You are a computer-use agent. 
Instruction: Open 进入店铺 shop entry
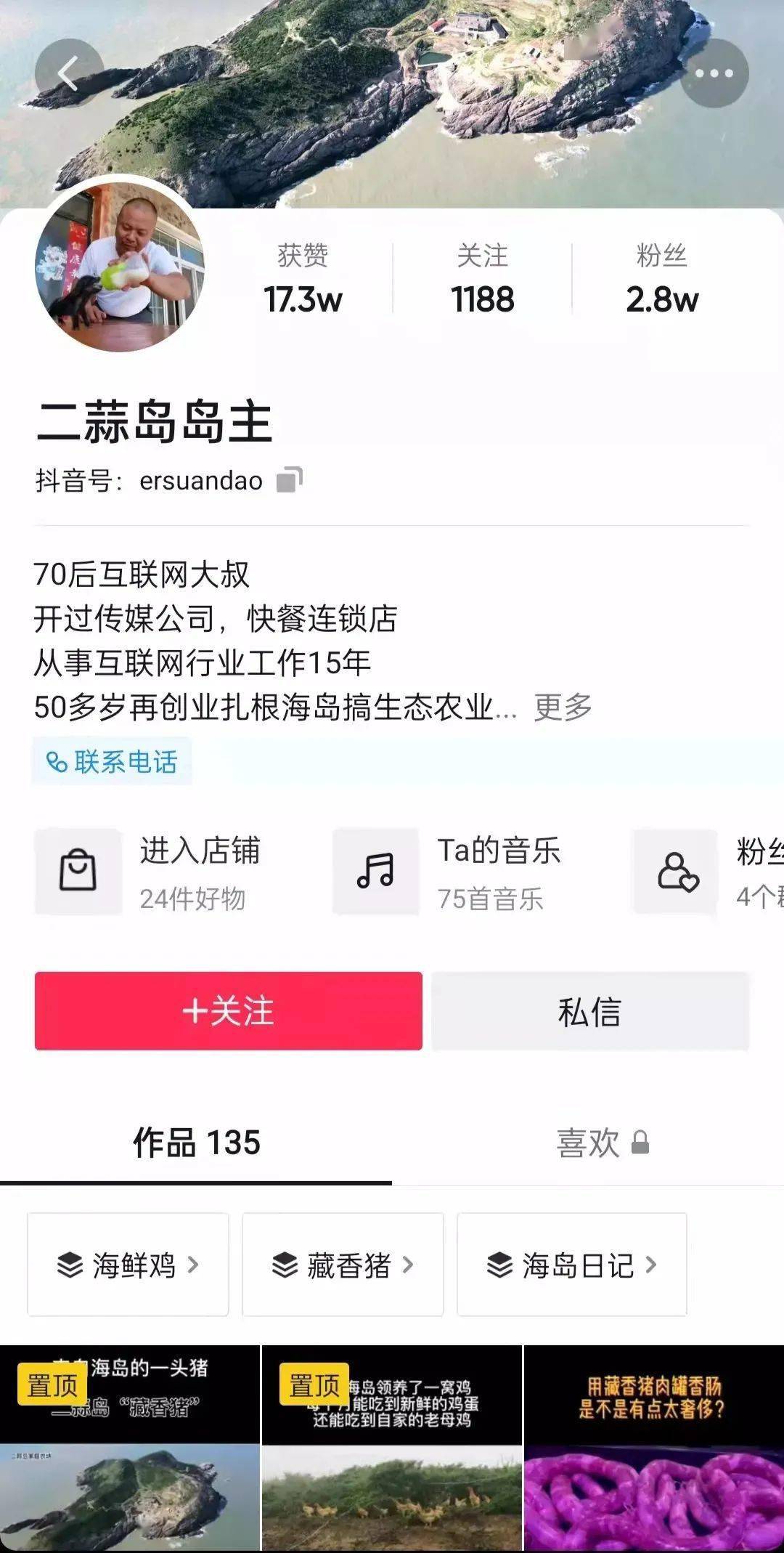[x=148, y=872]
